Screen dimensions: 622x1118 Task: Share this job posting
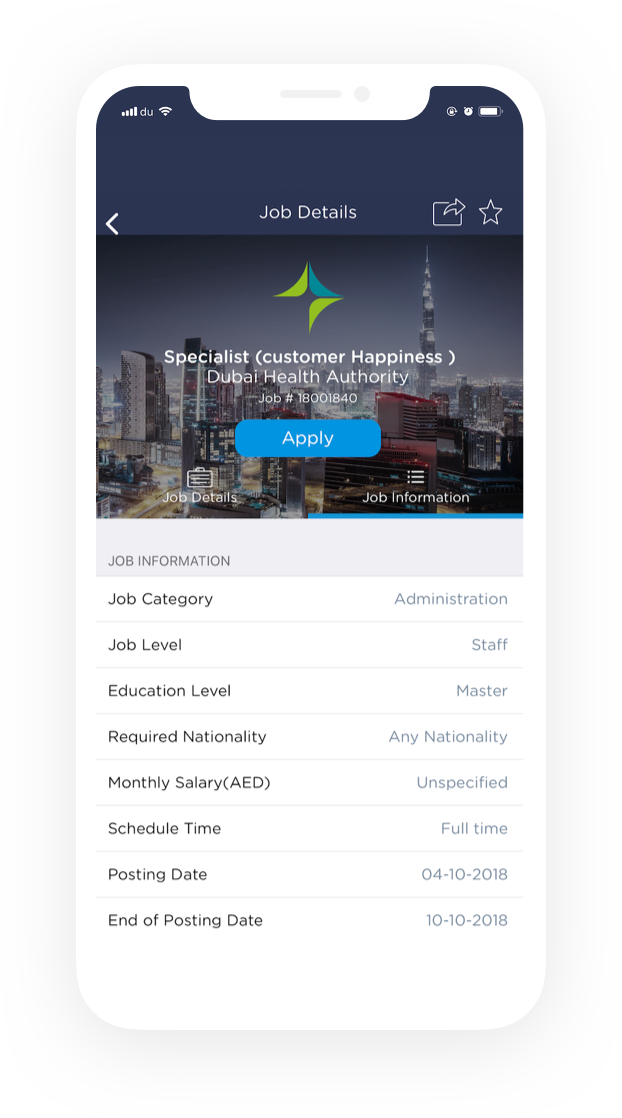(449, 212)
